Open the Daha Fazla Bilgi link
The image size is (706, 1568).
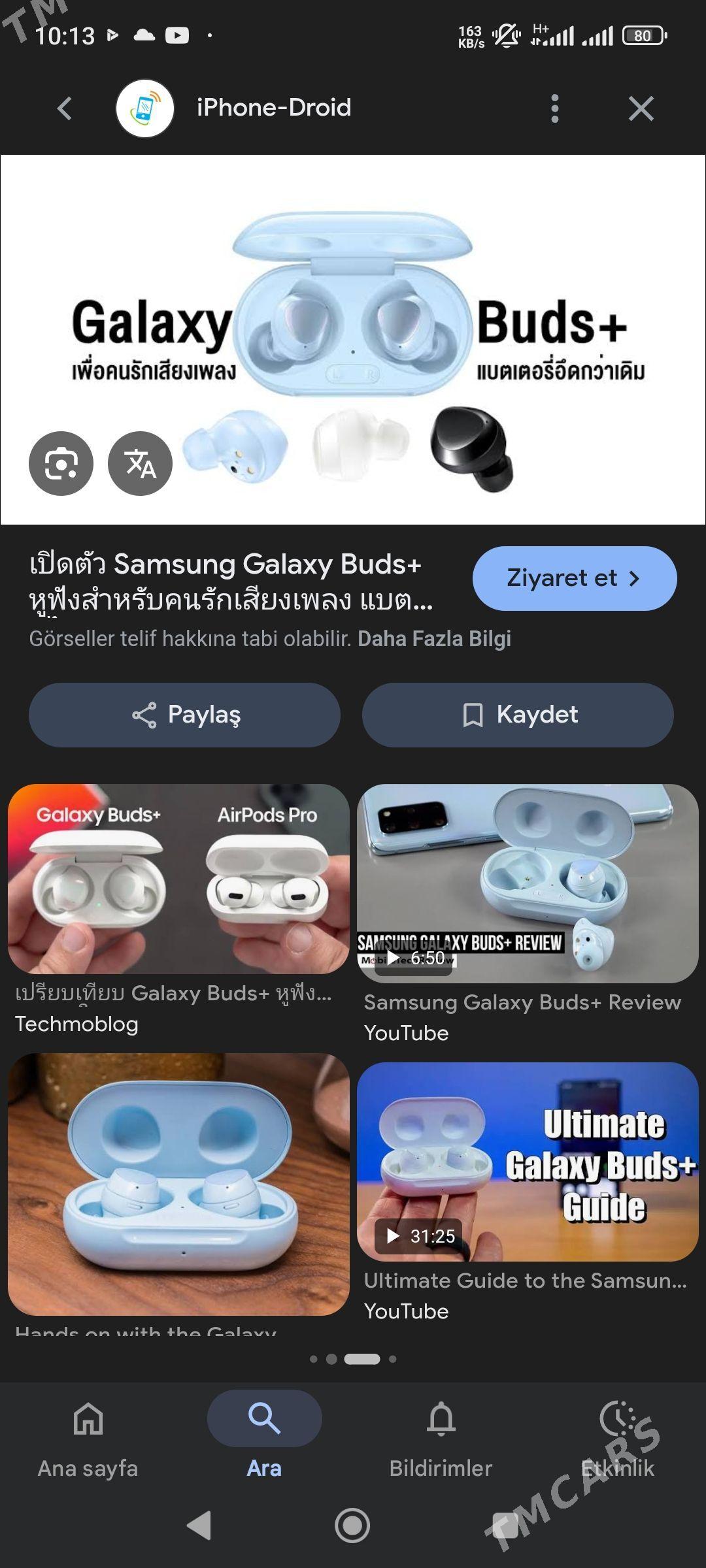[x=434, y=638]
